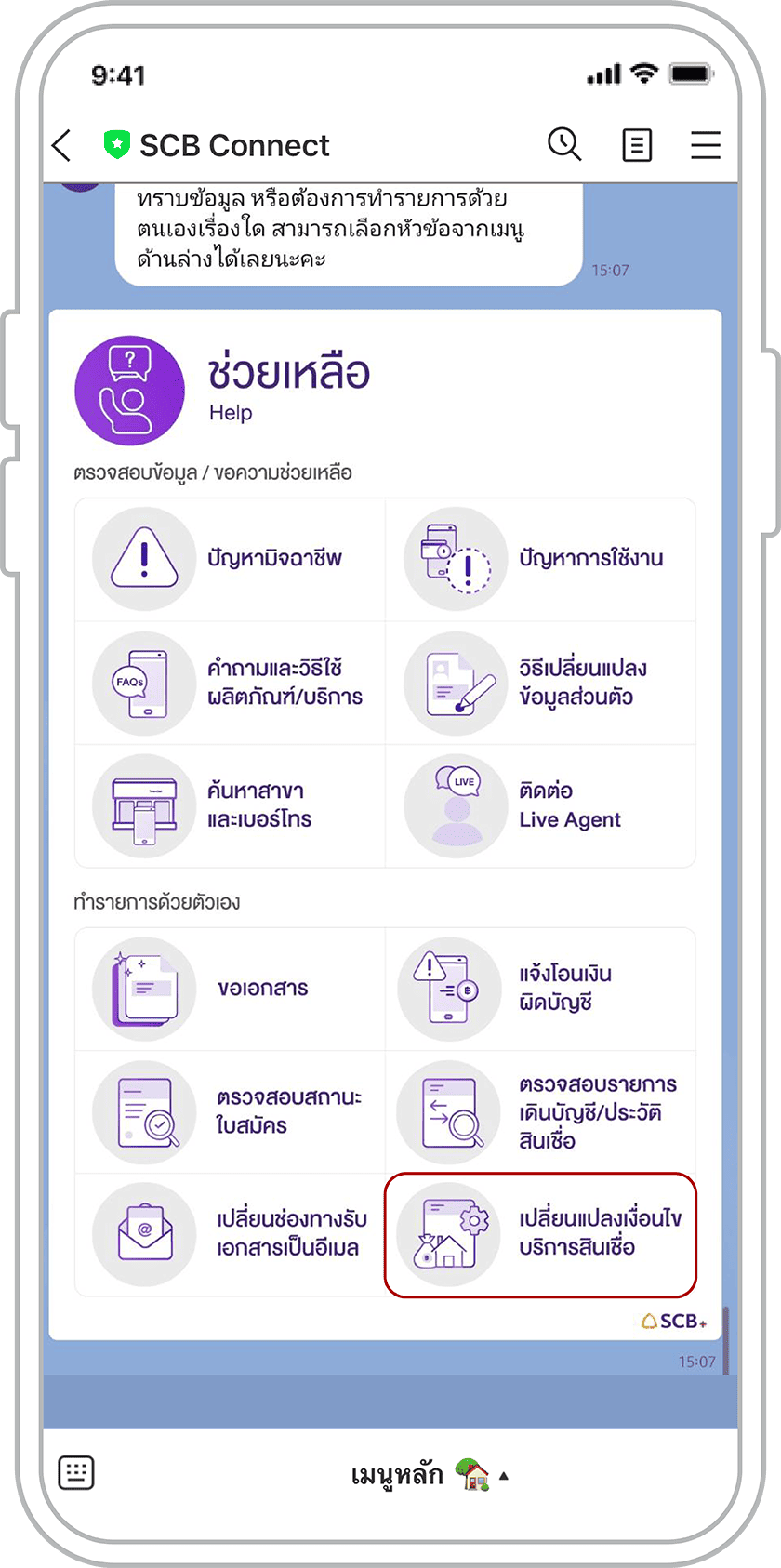781x1568 pixels.
Task: Select ปัญหามิจฉาชีพ help option
Action: pyautogui.click(x=230, y=559)
